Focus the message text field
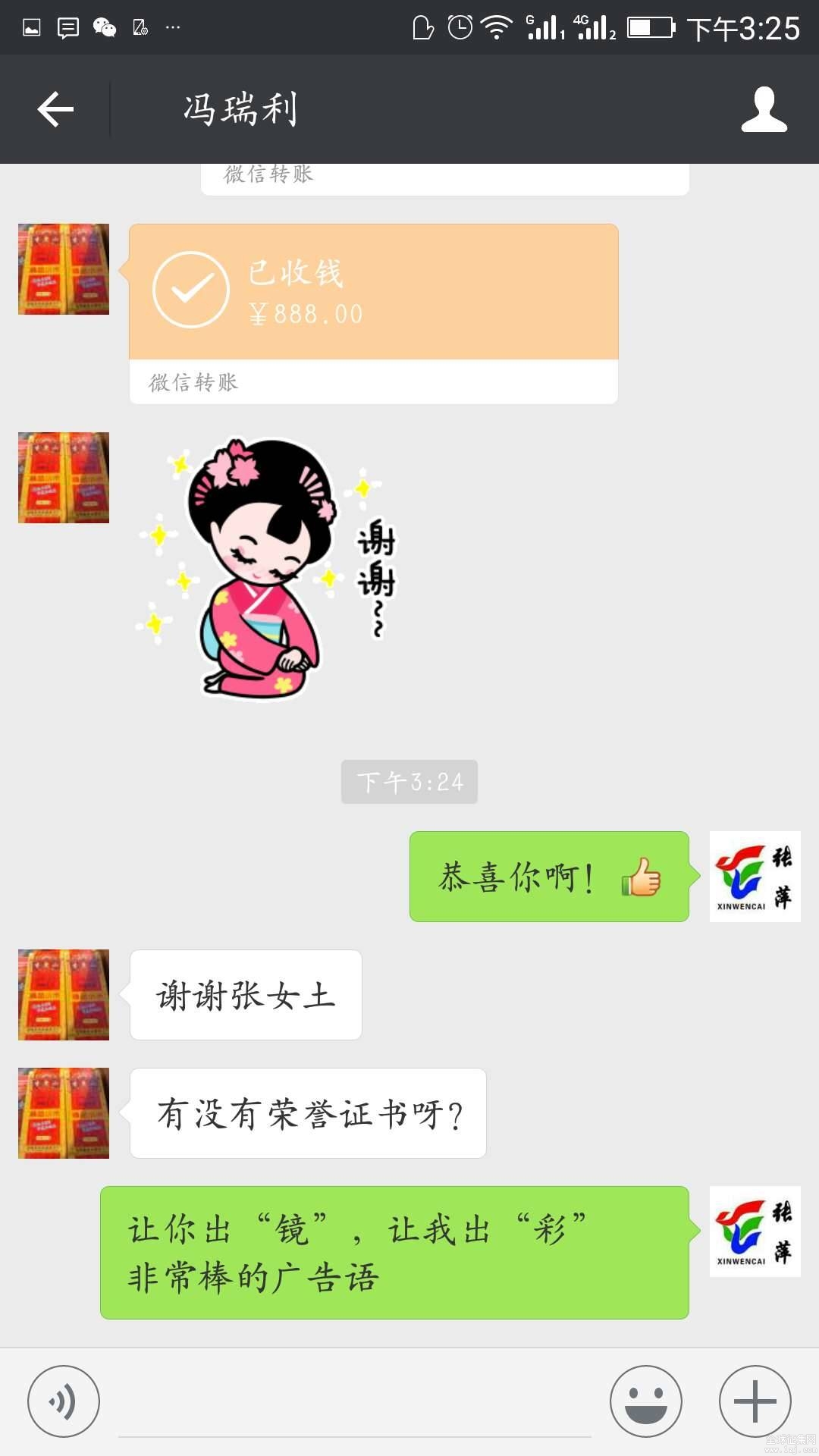The image size is (819, 1456). pyautogui.click(x=355, y=1403)
